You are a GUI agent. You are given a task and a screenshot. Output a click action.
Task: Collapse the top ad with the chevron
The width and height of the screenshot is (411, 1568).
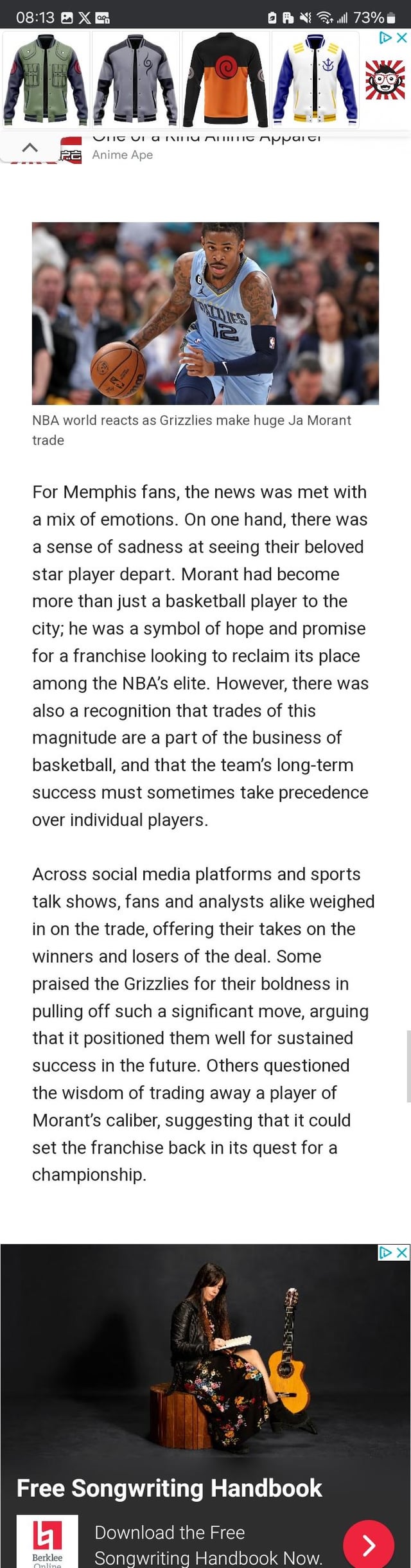click(30, 148)
